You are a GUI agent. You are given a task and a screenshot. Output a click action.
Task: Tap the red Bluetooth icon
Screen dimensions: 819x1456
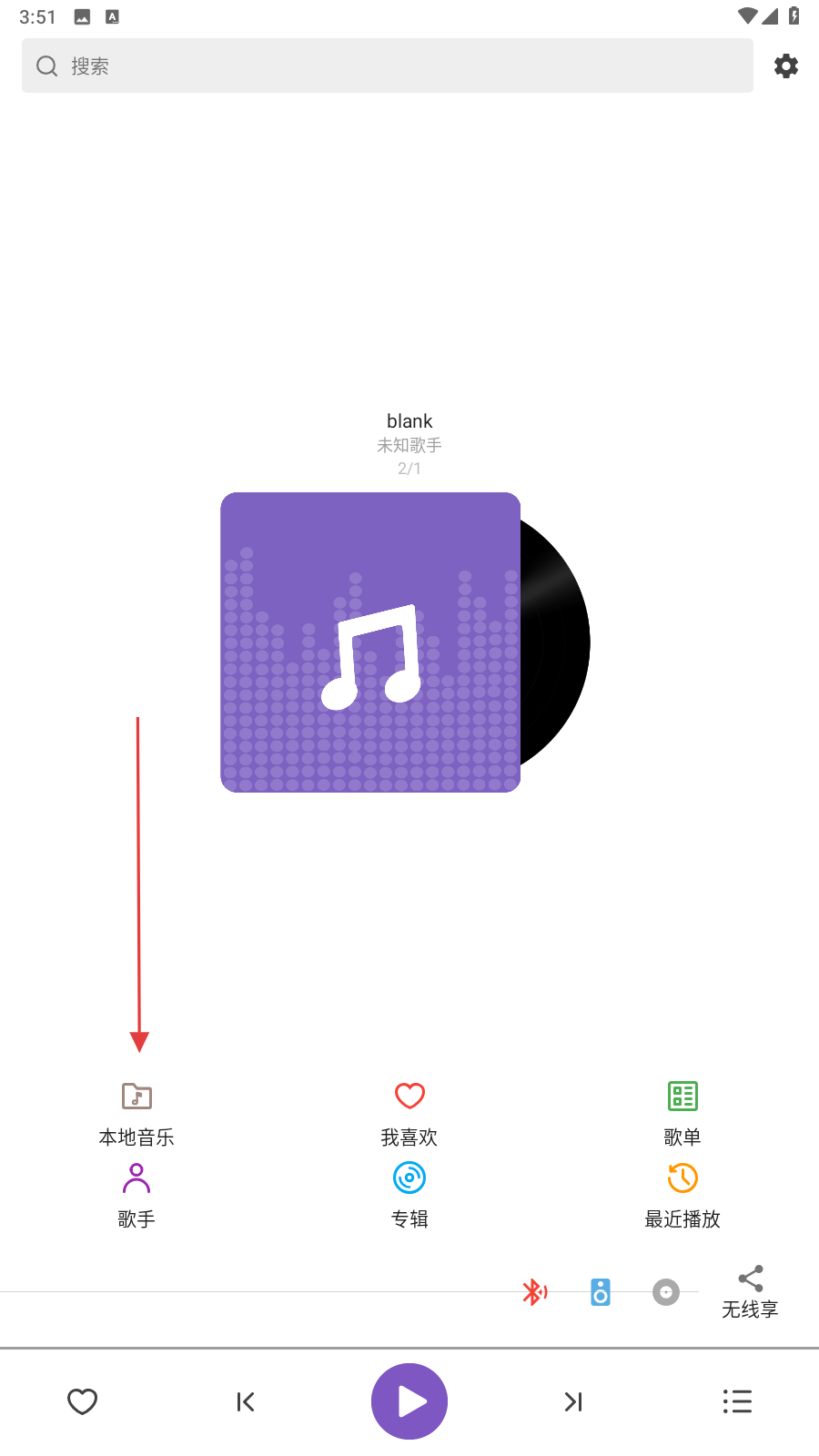534,1291
